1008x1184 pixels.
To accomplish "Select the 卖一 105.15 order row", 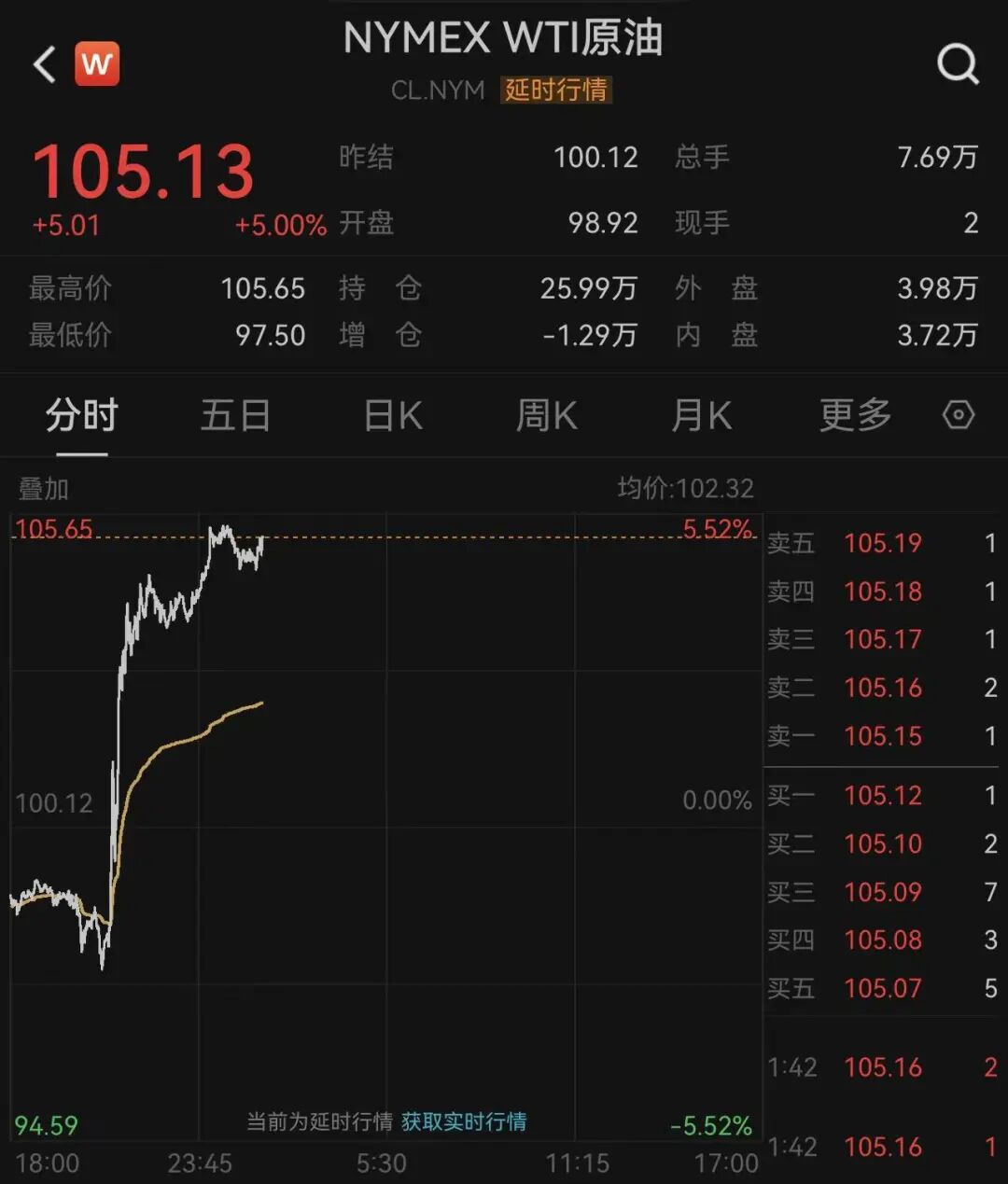I will point(882,736).
